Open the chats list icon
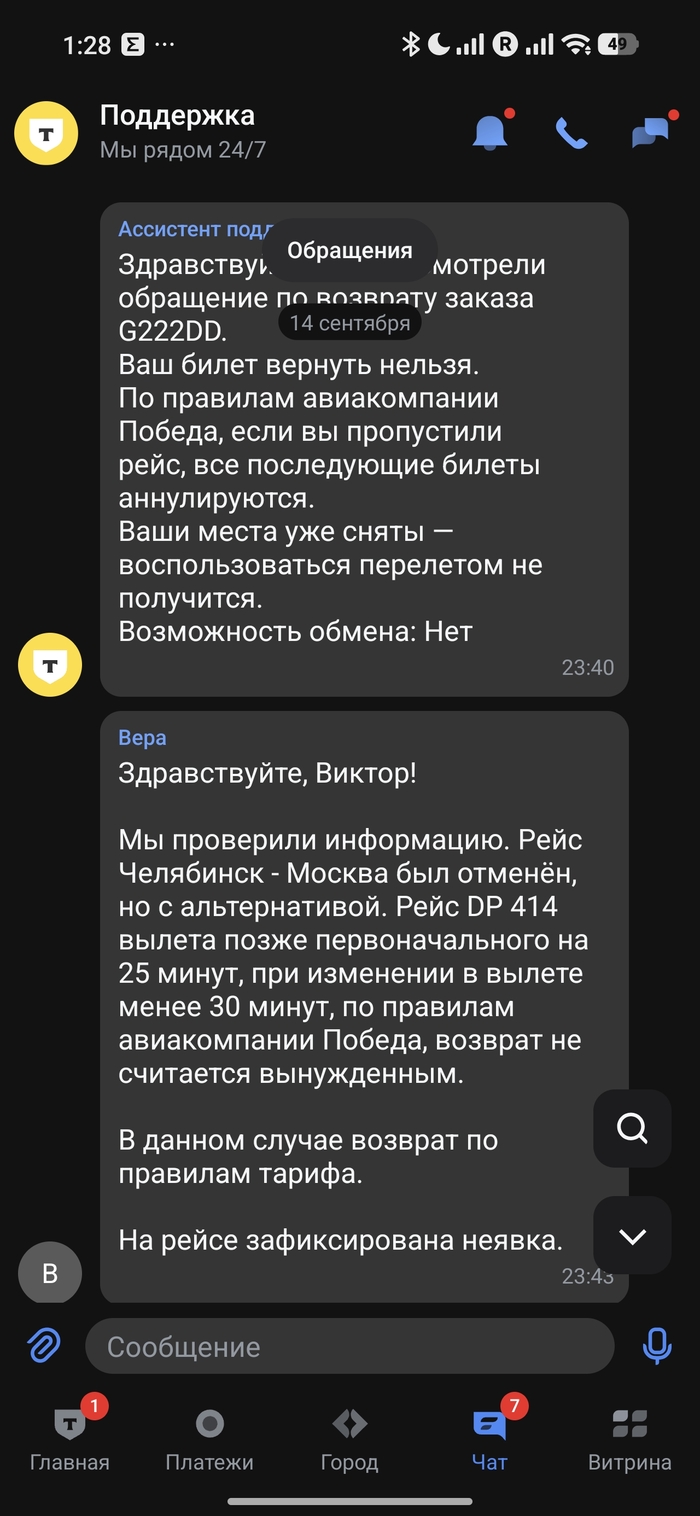Viewport: 700px width, 1516px height. click(x=650, y=132)
